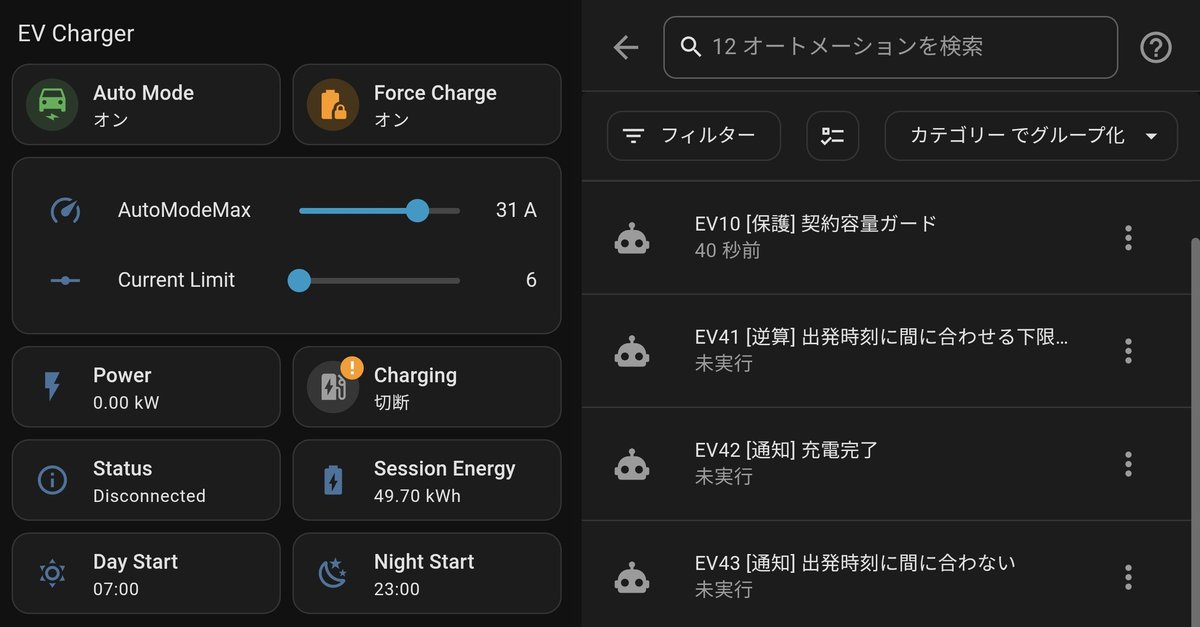Image resolution: width=1200 pixels, height=627 pixels.
Task: Tap the AutoModeMax slider track
Action: click(x=379, y=210)
